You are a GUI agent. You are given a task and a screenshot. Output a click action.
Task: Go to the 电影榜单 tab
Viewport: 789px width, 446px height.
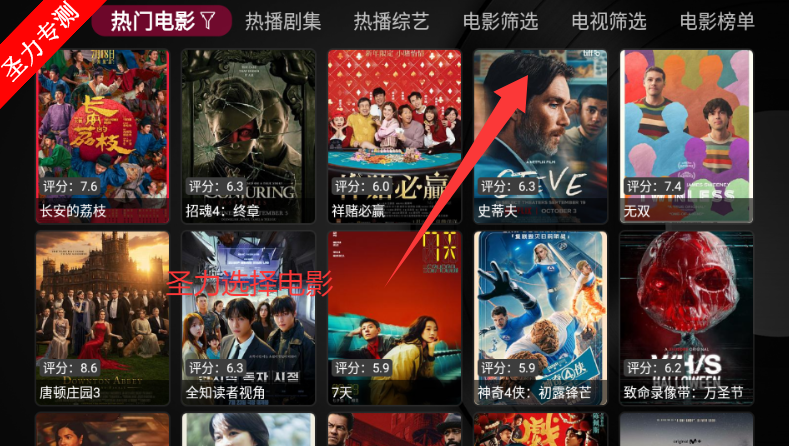coord(717,21)
